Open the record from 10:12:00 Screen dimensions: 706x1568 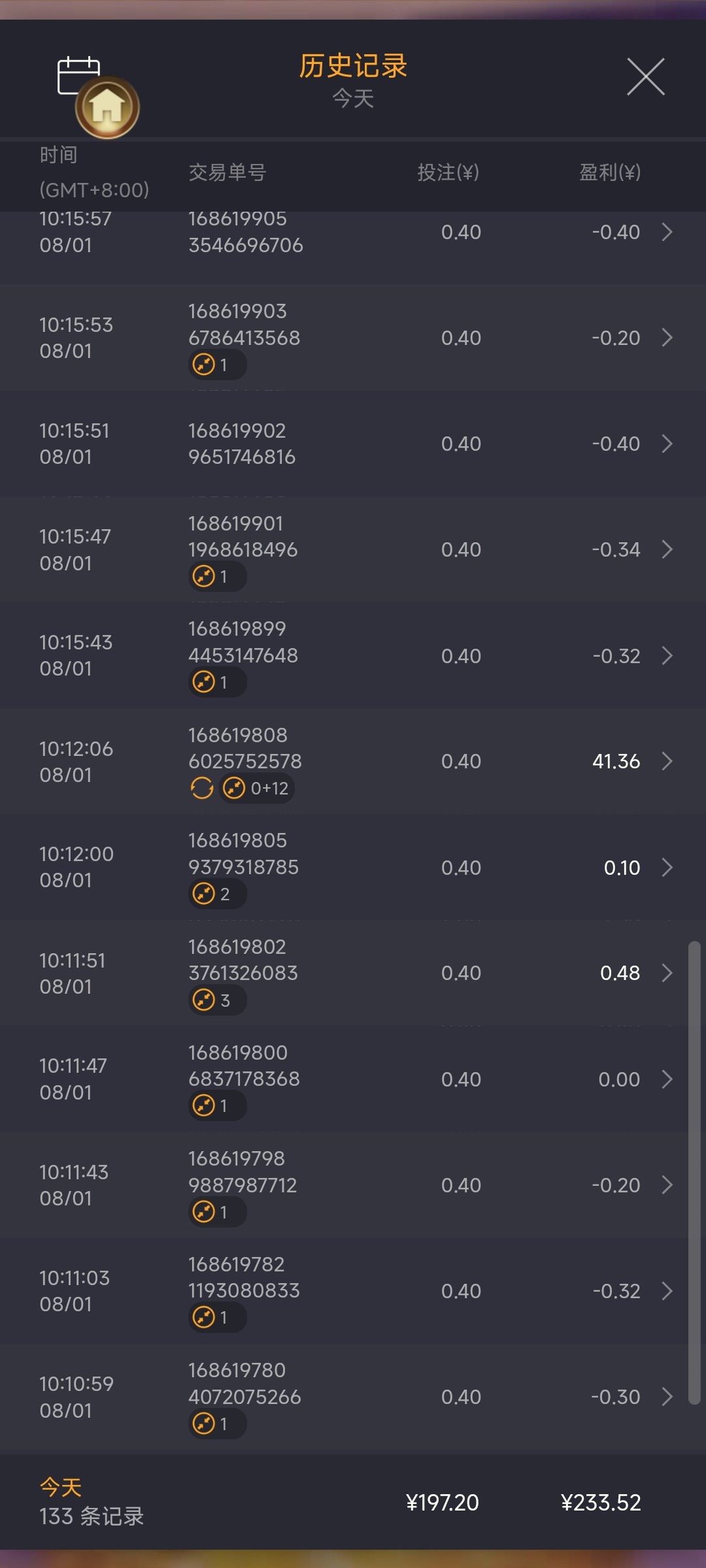(666, 868)
